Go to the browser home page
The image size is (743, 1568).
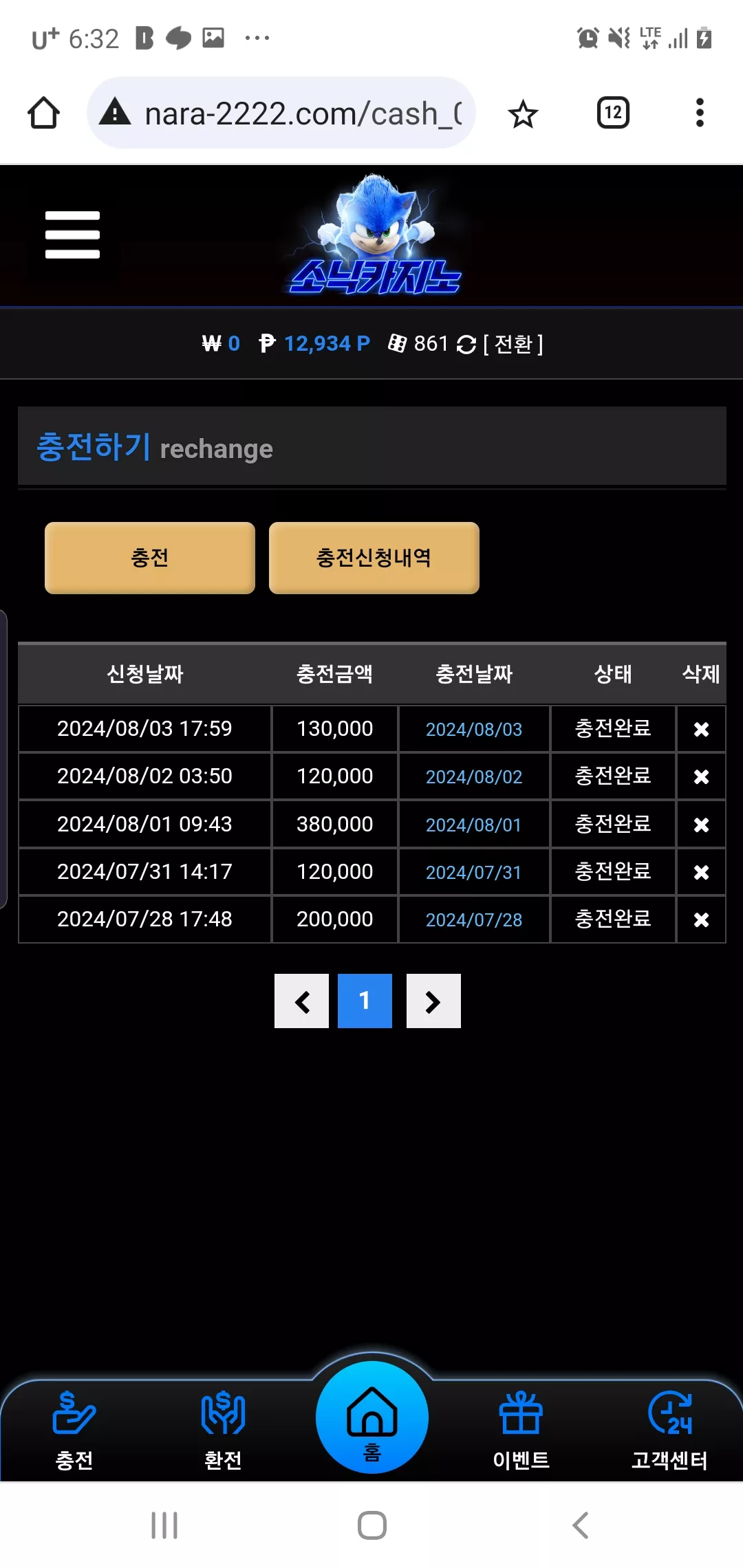pos(43,113)
